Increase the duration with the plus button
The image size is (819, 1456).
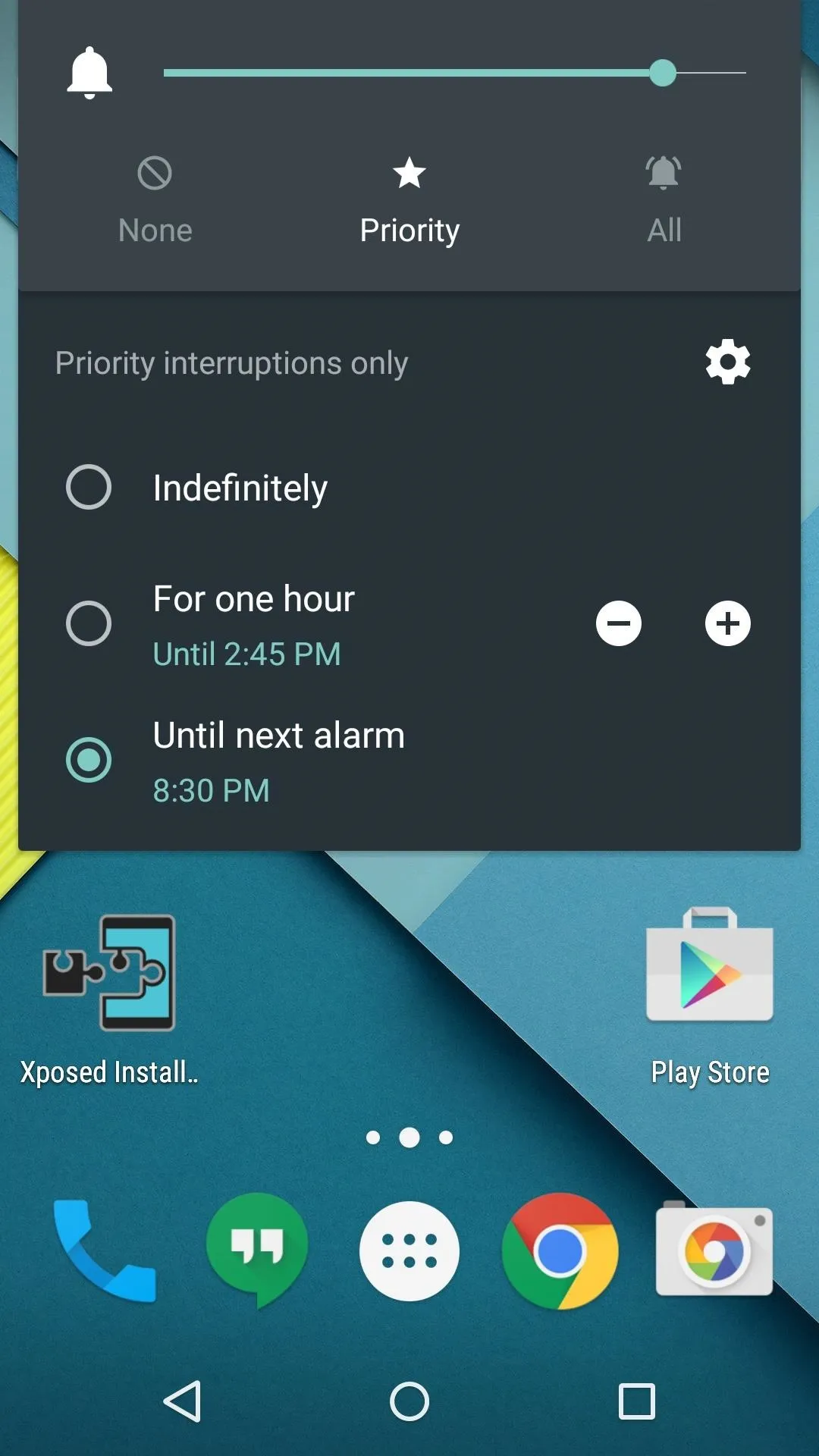pyautogui.click(x=727, y=623)
